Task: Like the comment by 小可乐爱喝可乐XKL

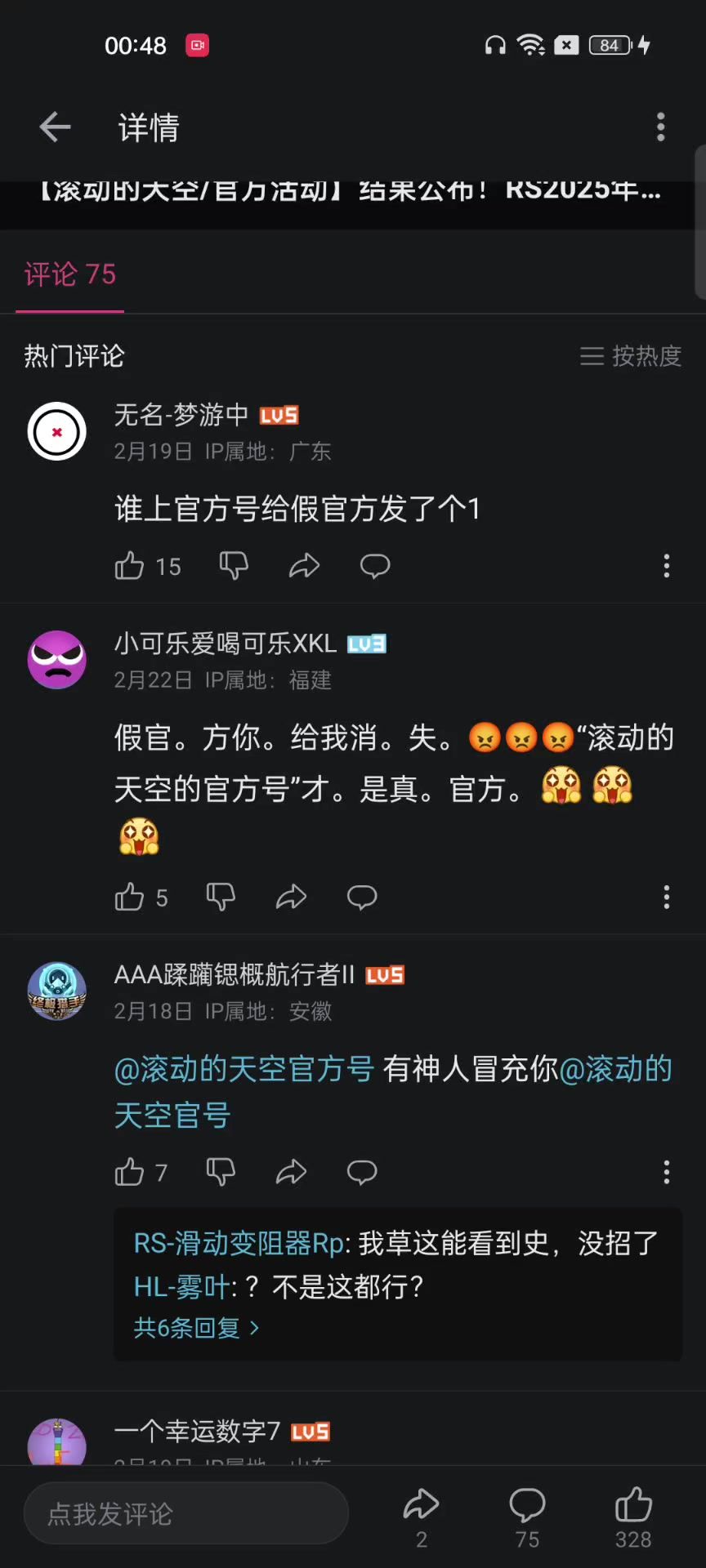Action: 130,898
